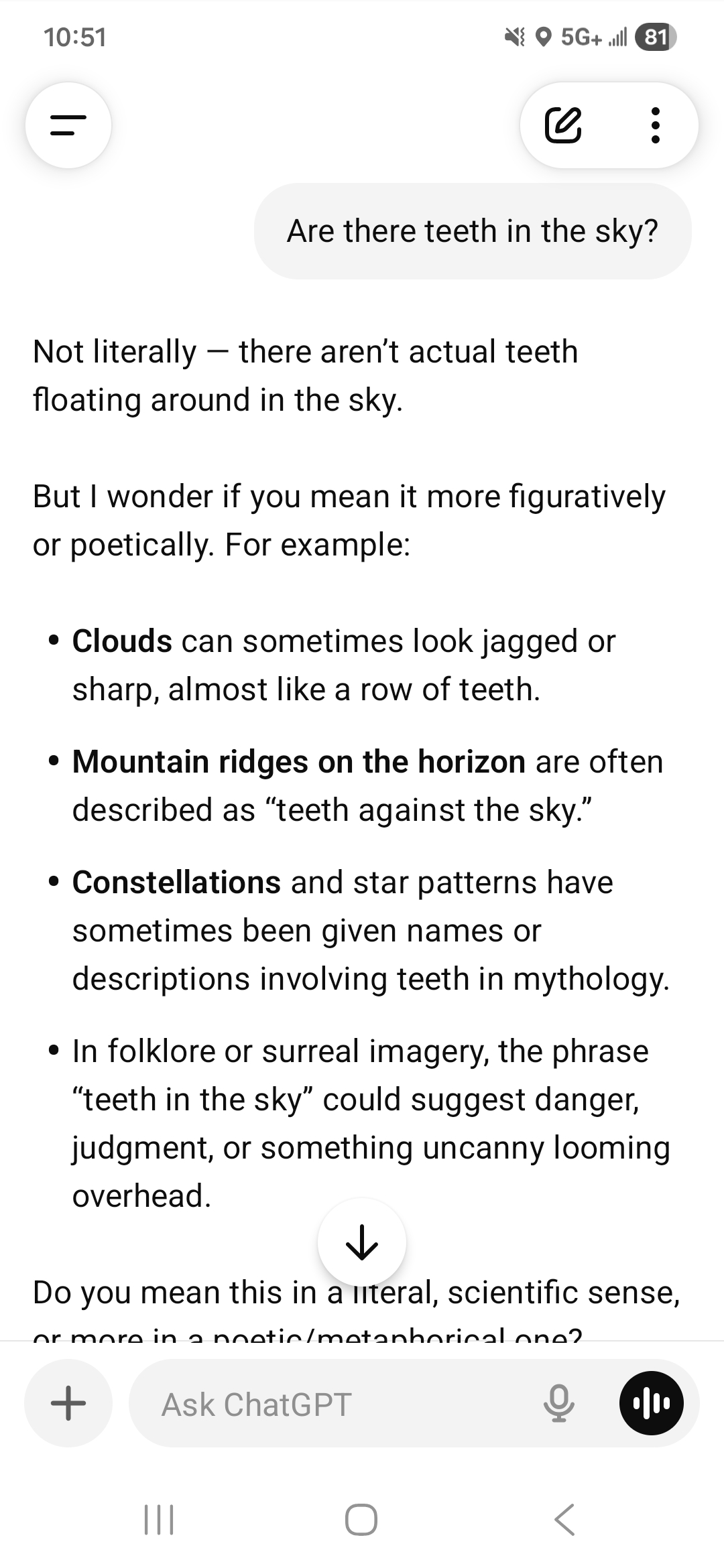Tap the plus attachment button
Screen dimensions: 724x1568
point(68,1402)
